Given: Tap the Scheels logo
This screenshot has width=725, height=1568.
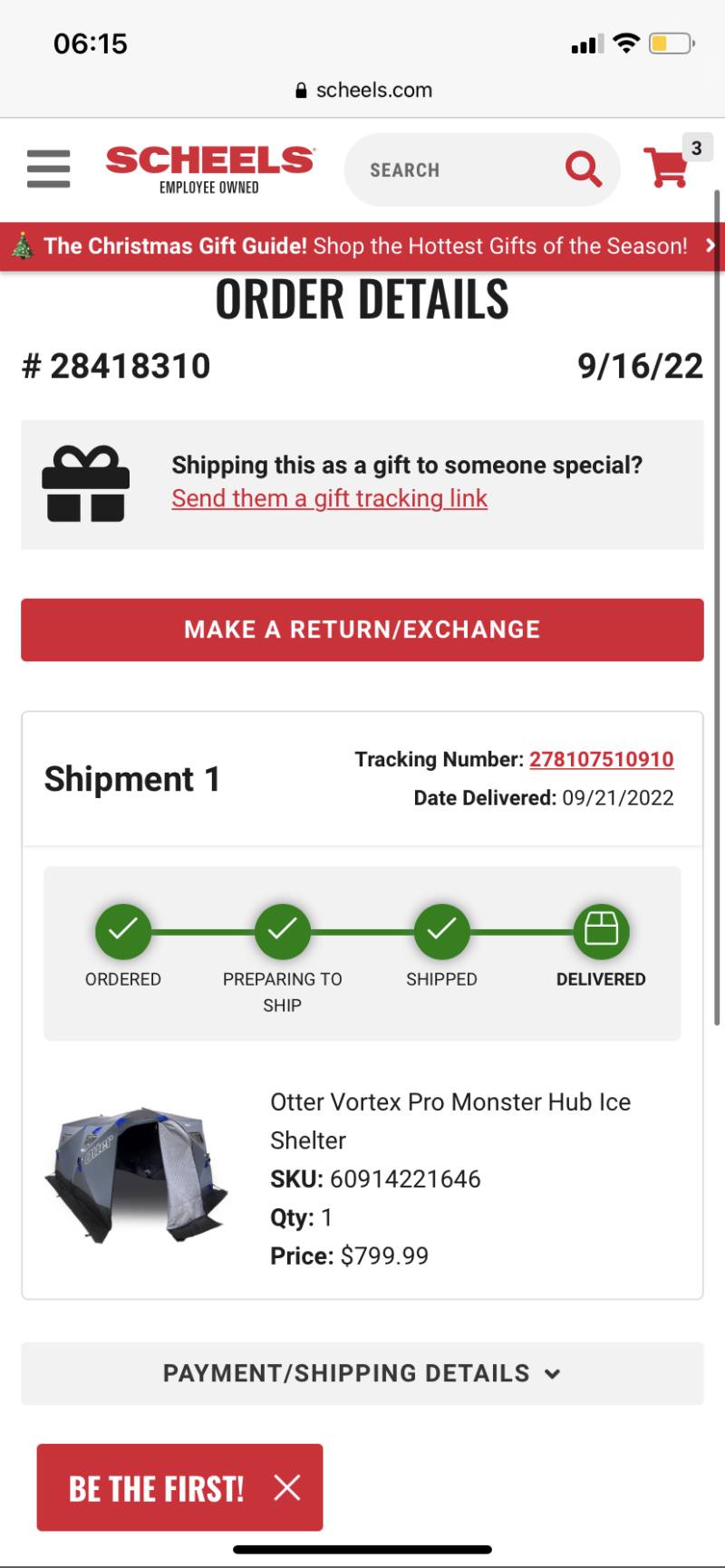Looking at the screenshot, I should coord(209,169).
